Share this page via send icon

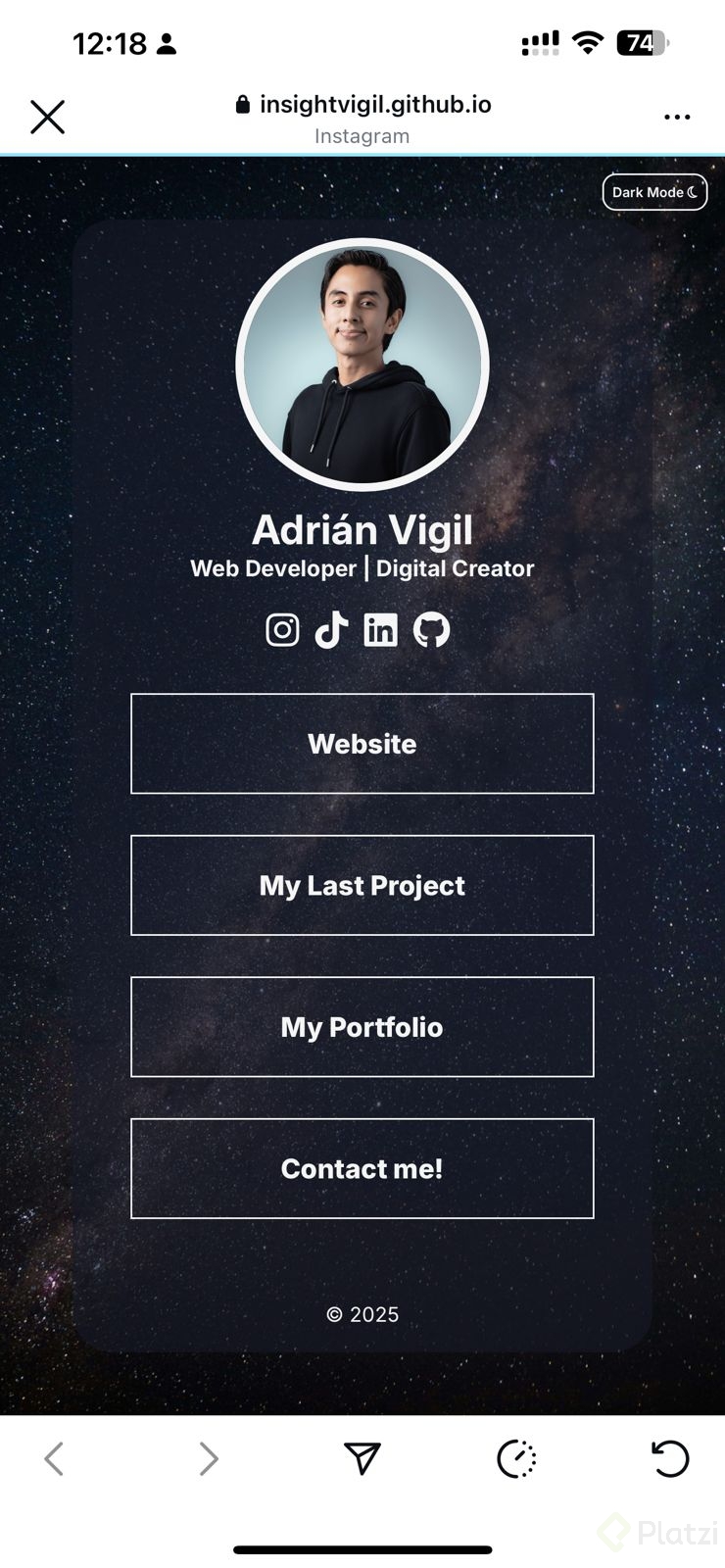click(362, 1458)
